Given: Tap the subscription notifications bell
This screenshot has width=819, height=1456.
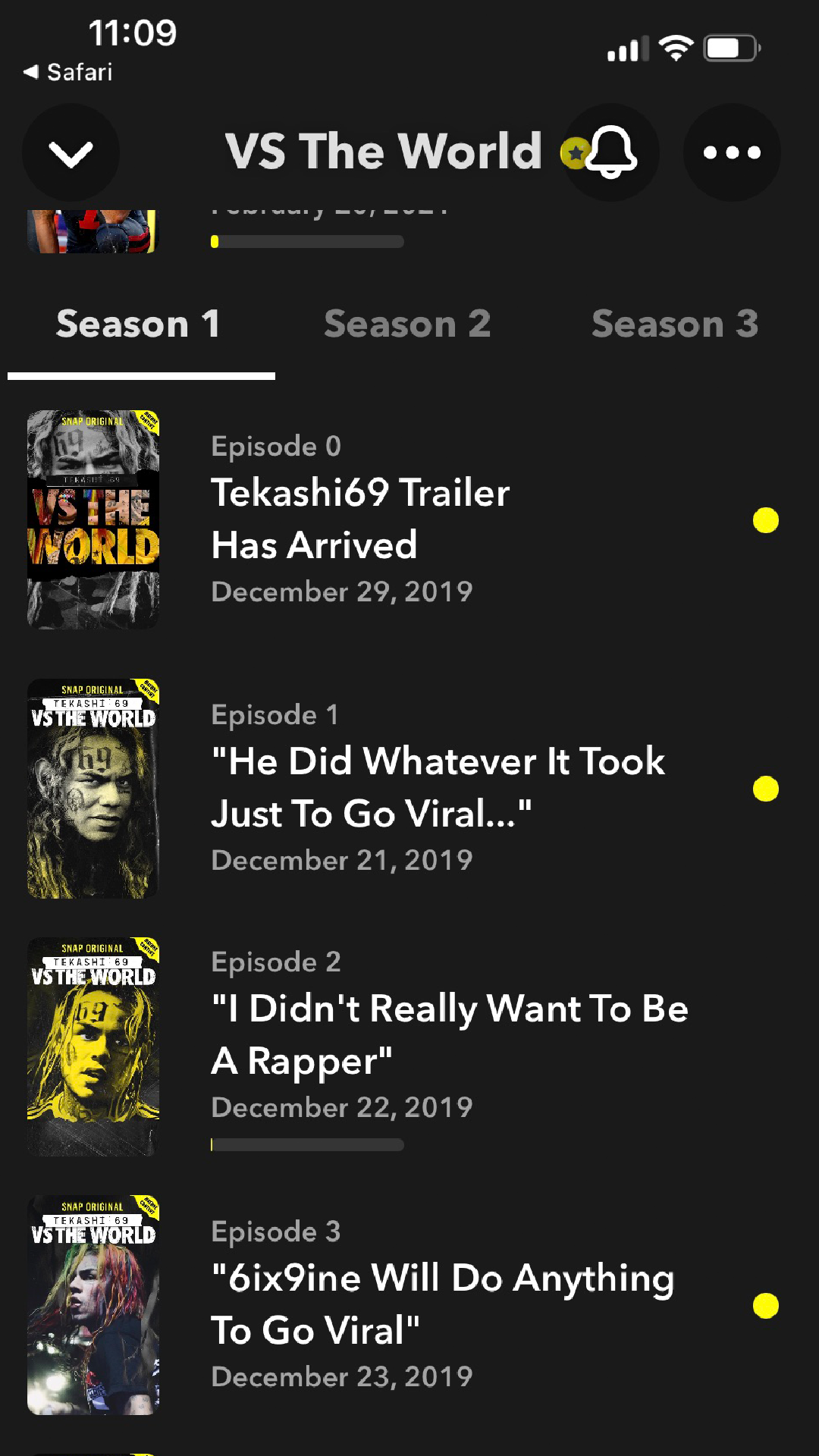Looking at the screenshot, I should tap(611, 152).
